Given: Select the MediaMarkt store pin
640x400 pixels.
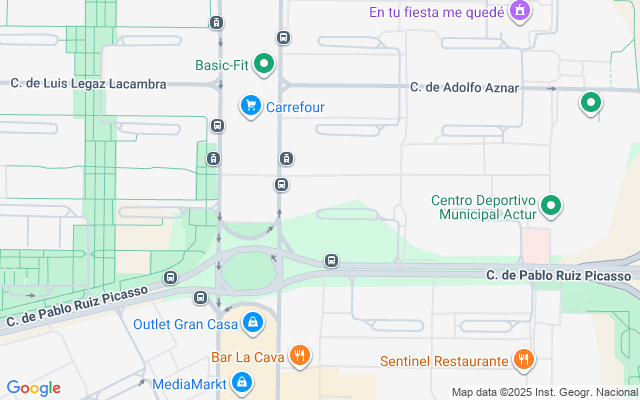Looking at the screenshot, I should 241,381.
